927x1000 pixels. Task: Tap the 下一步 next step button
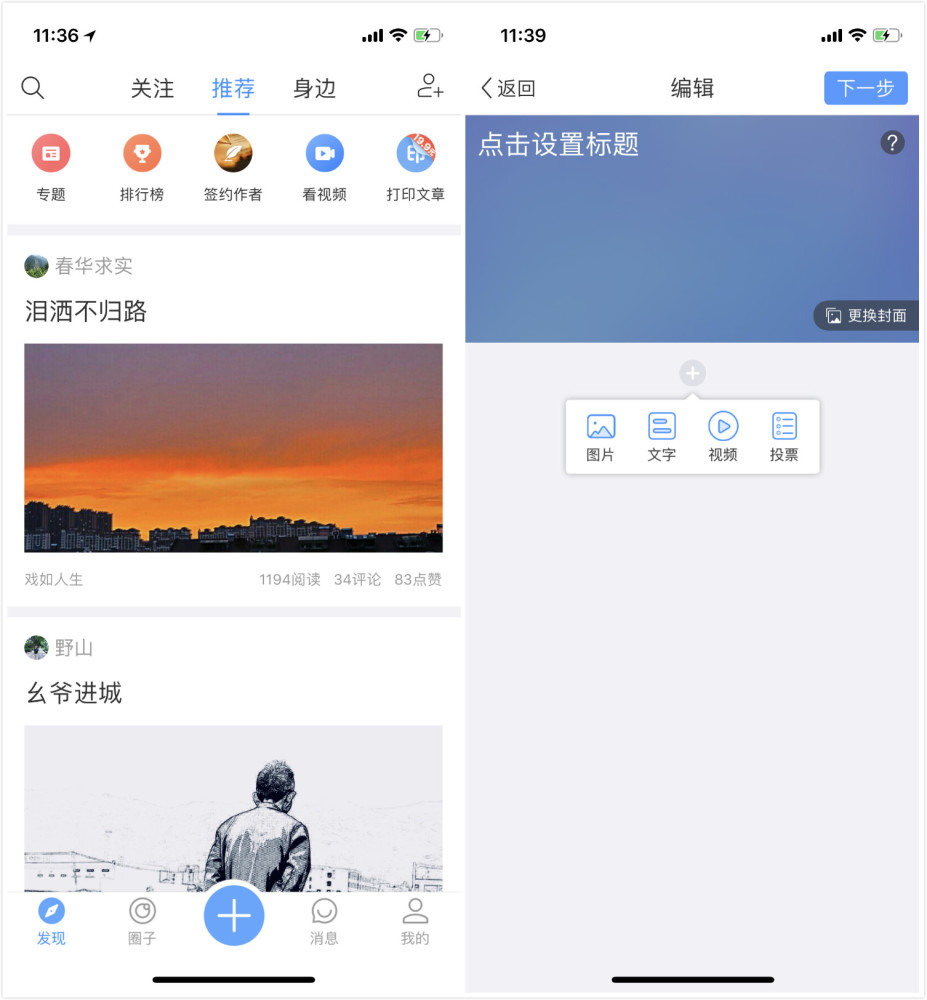pyautogui.click(x=865, y=88)
